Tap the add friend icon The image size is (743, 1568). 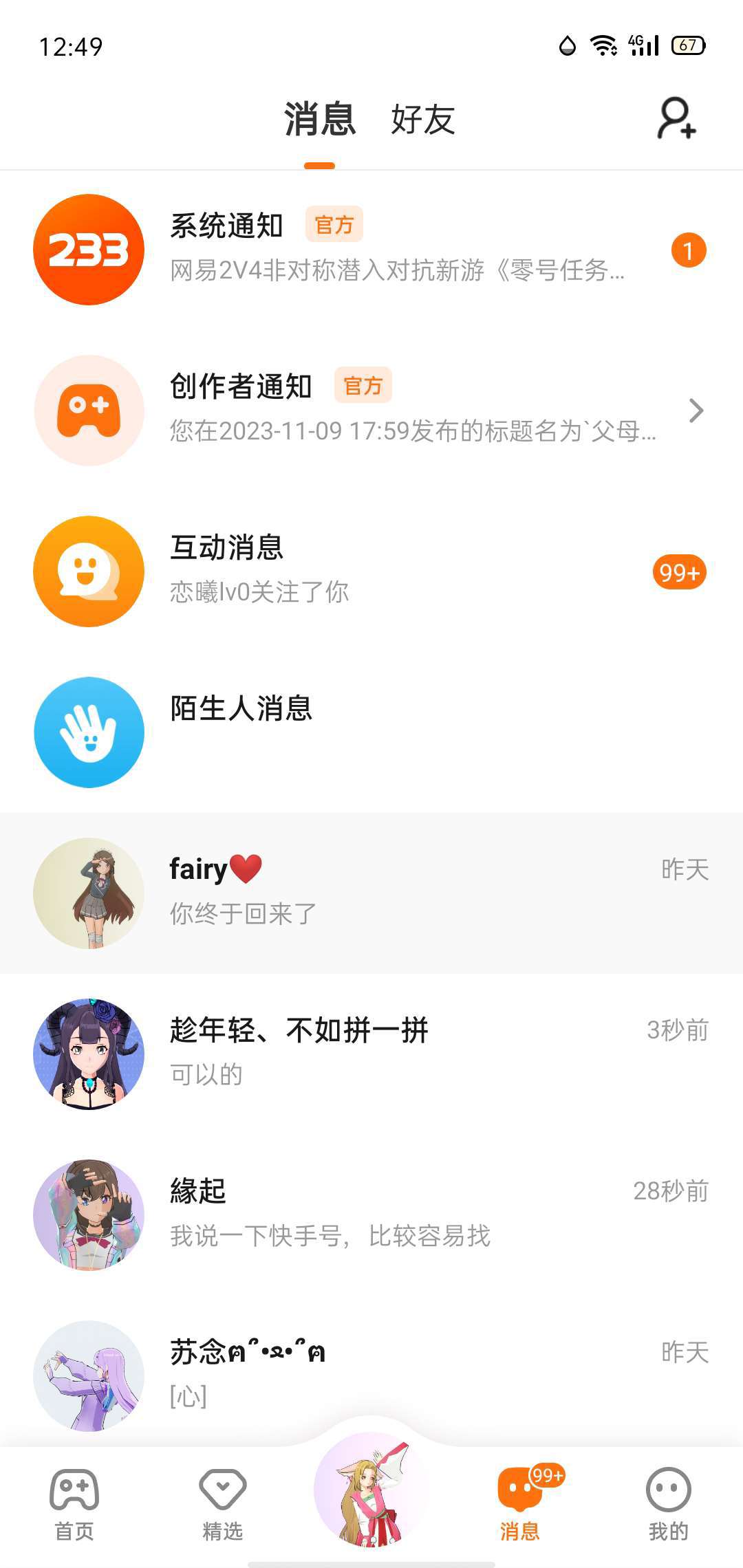[677, 118]
